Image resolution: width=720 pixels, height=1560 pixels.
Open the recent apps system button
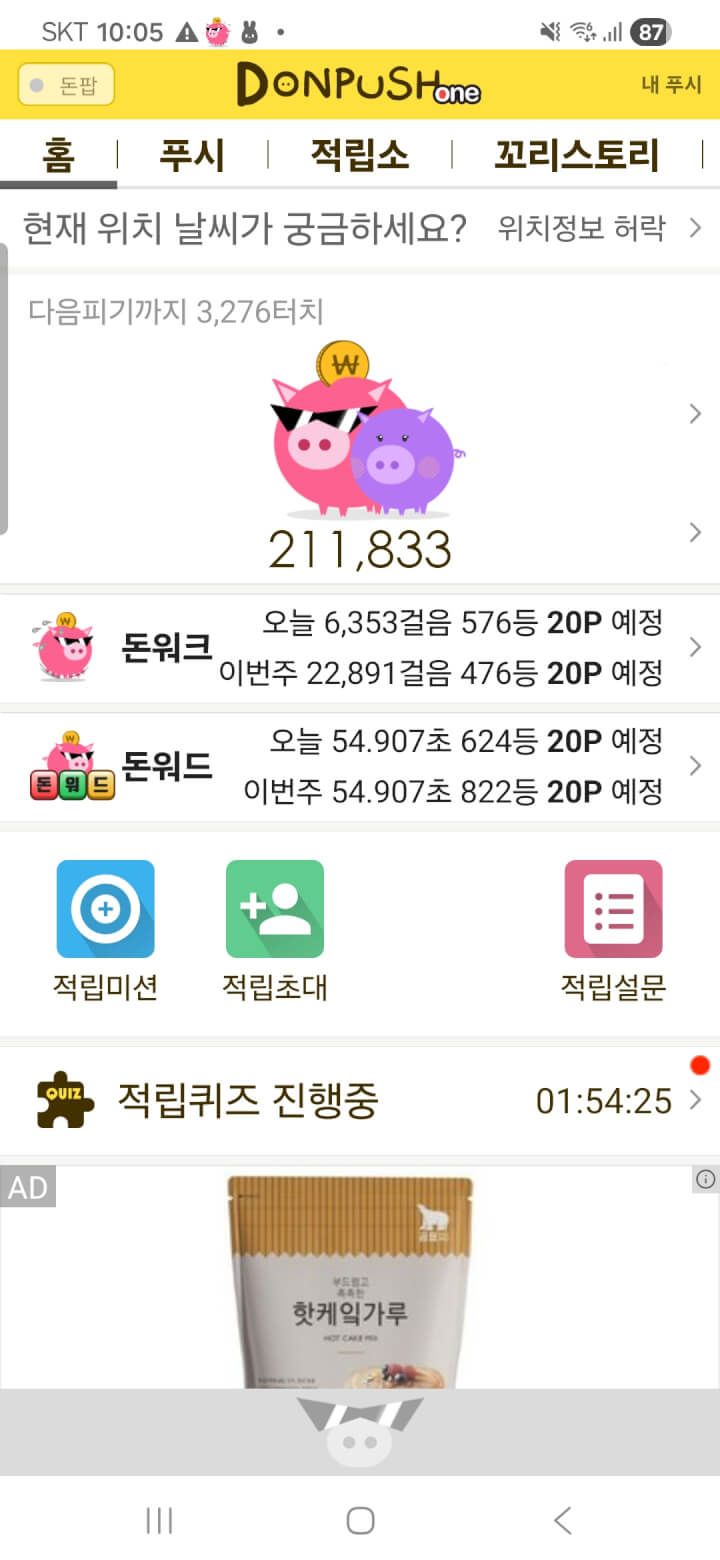(x=160, y=1521)
